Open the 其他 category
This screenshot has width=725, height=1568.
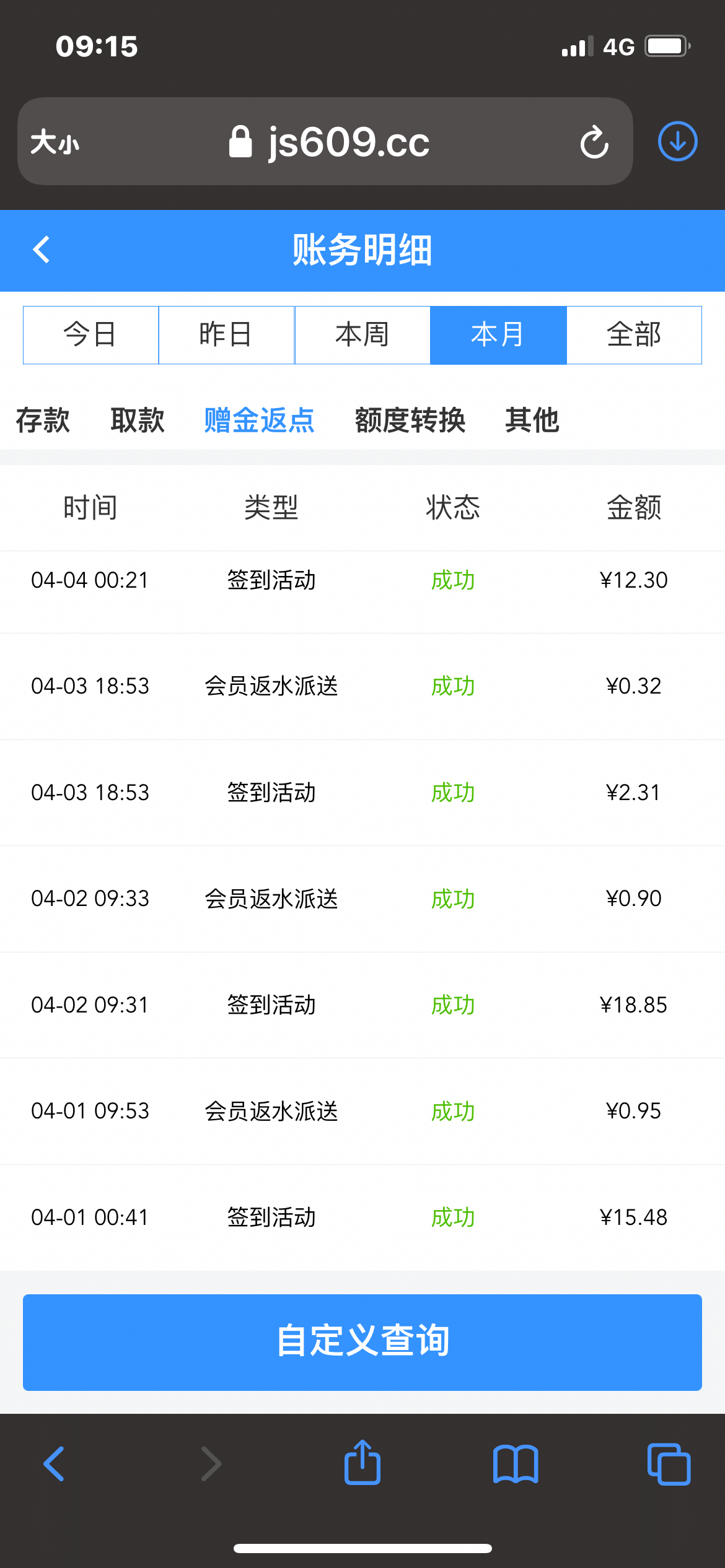tap(532, 420)
